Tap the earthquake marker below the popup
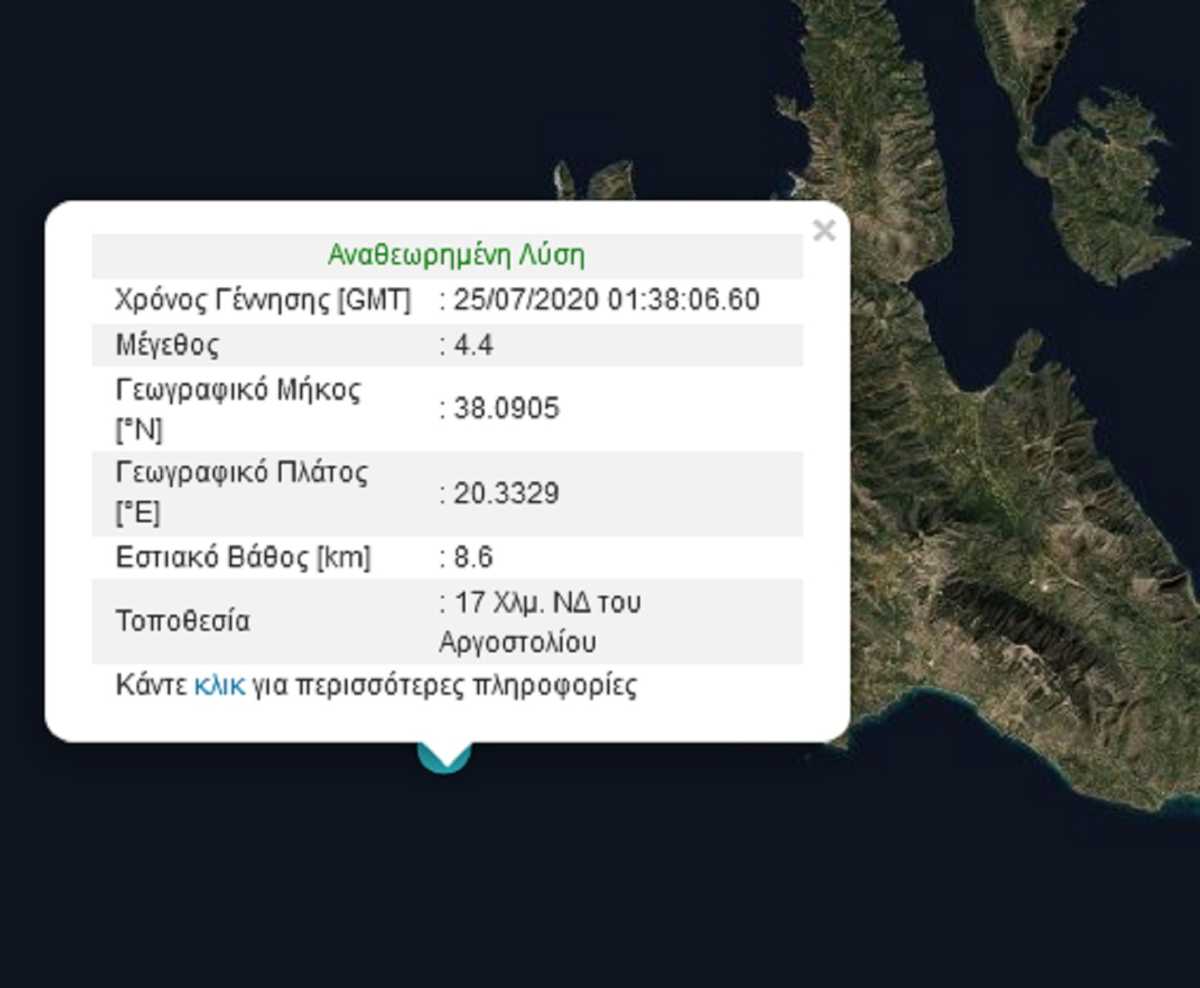1200x988 pixels. [444, 762]
